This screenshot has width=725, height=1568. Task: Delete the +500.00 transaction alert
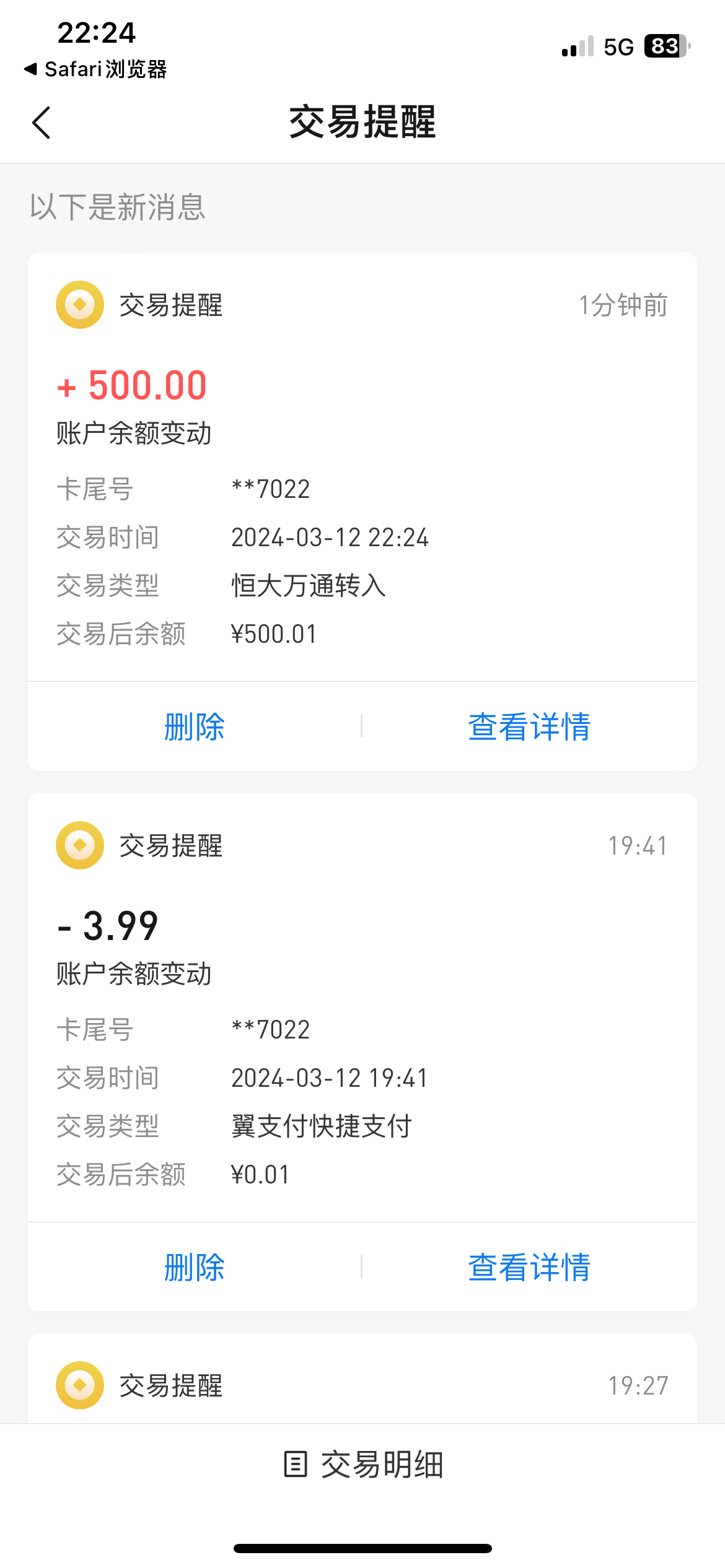[194, 726]
